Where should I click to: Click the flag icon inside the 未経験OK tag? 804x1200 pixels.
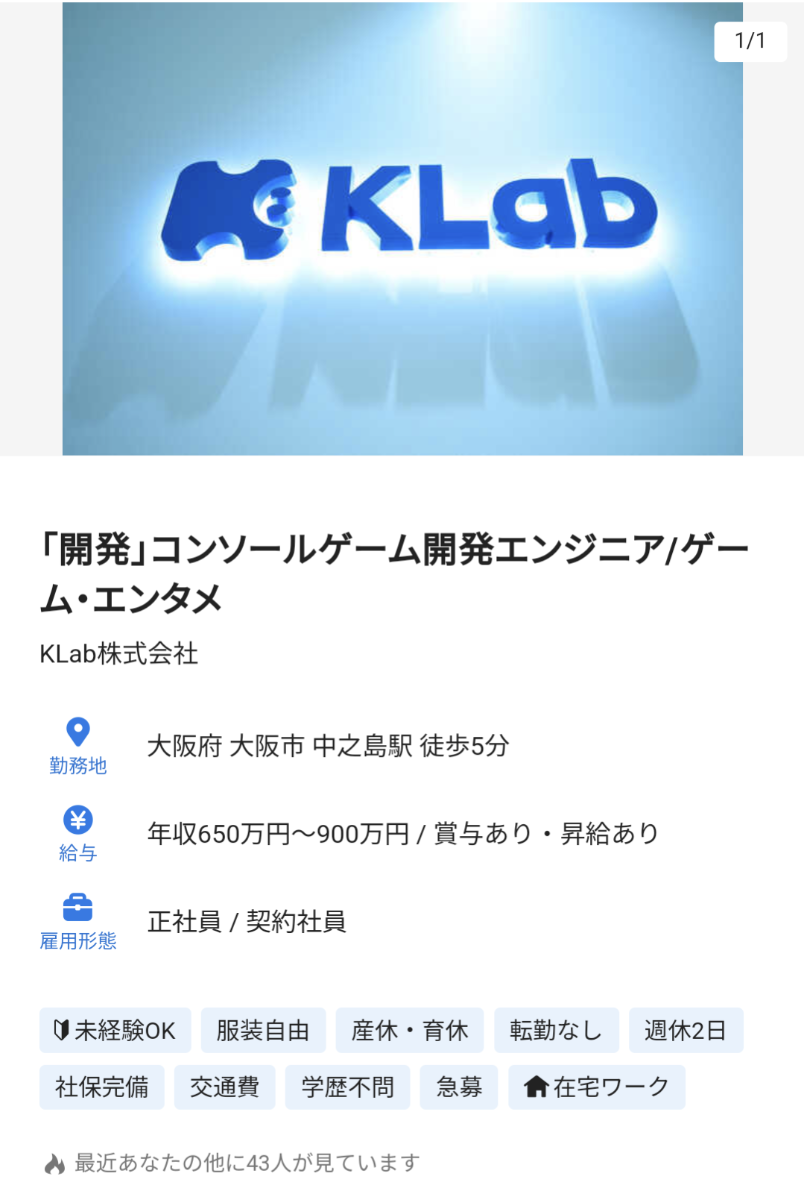pyautogui.click(x=62, y=1029)
